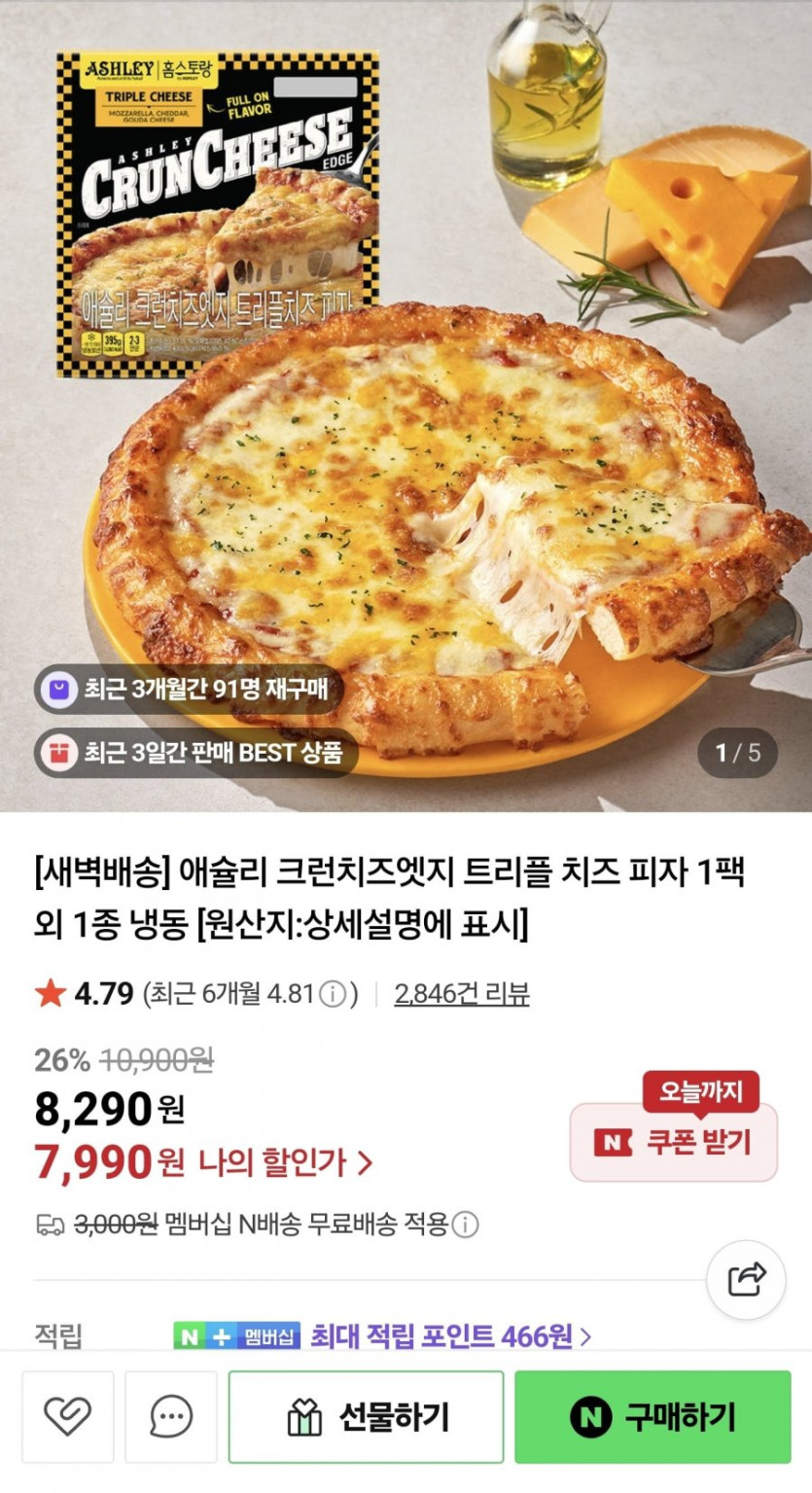The image size is (812, 1493).
Task: Send this pizza as a gift via 선물하기
Action: click(367, 1417)
